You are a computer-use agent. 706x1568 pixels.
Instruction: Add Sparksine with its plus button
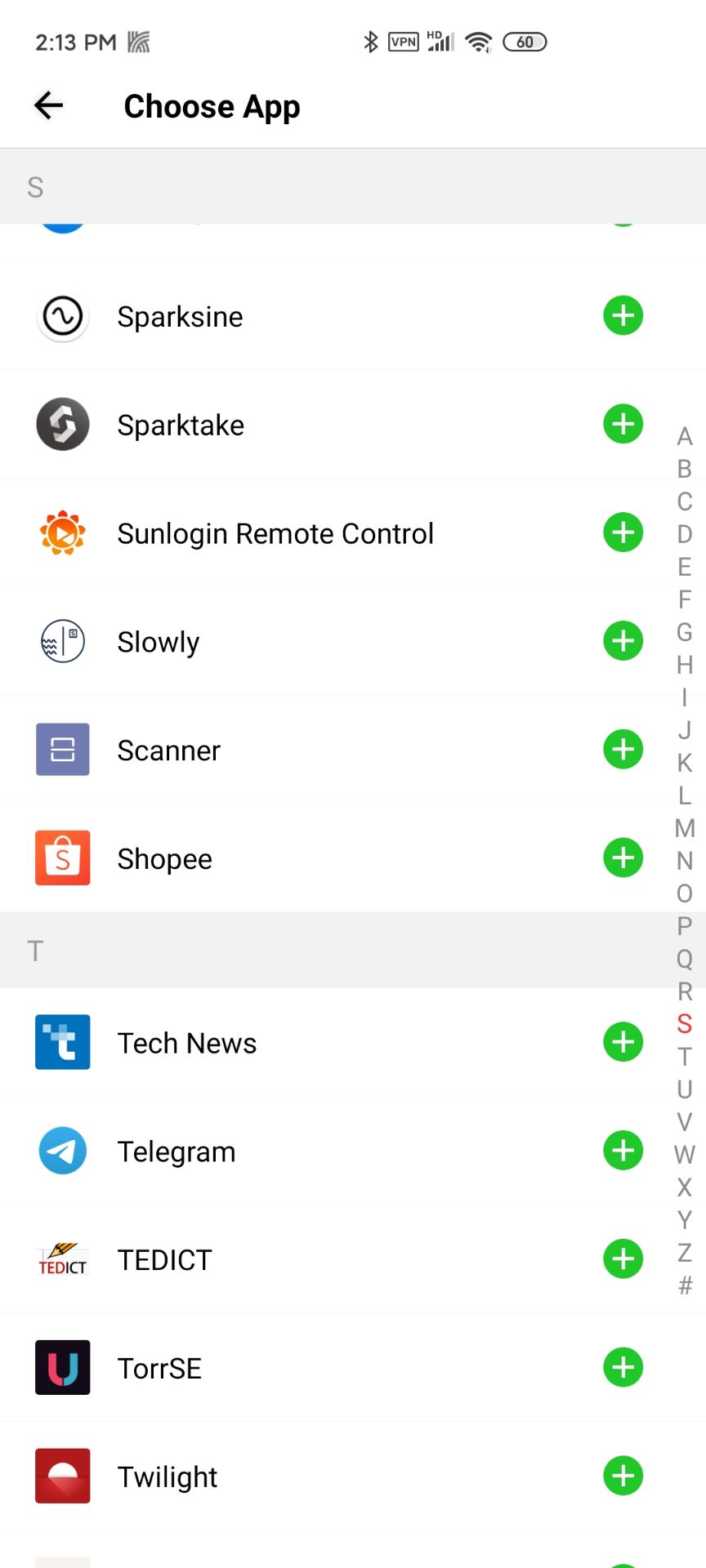pos(623,316)
